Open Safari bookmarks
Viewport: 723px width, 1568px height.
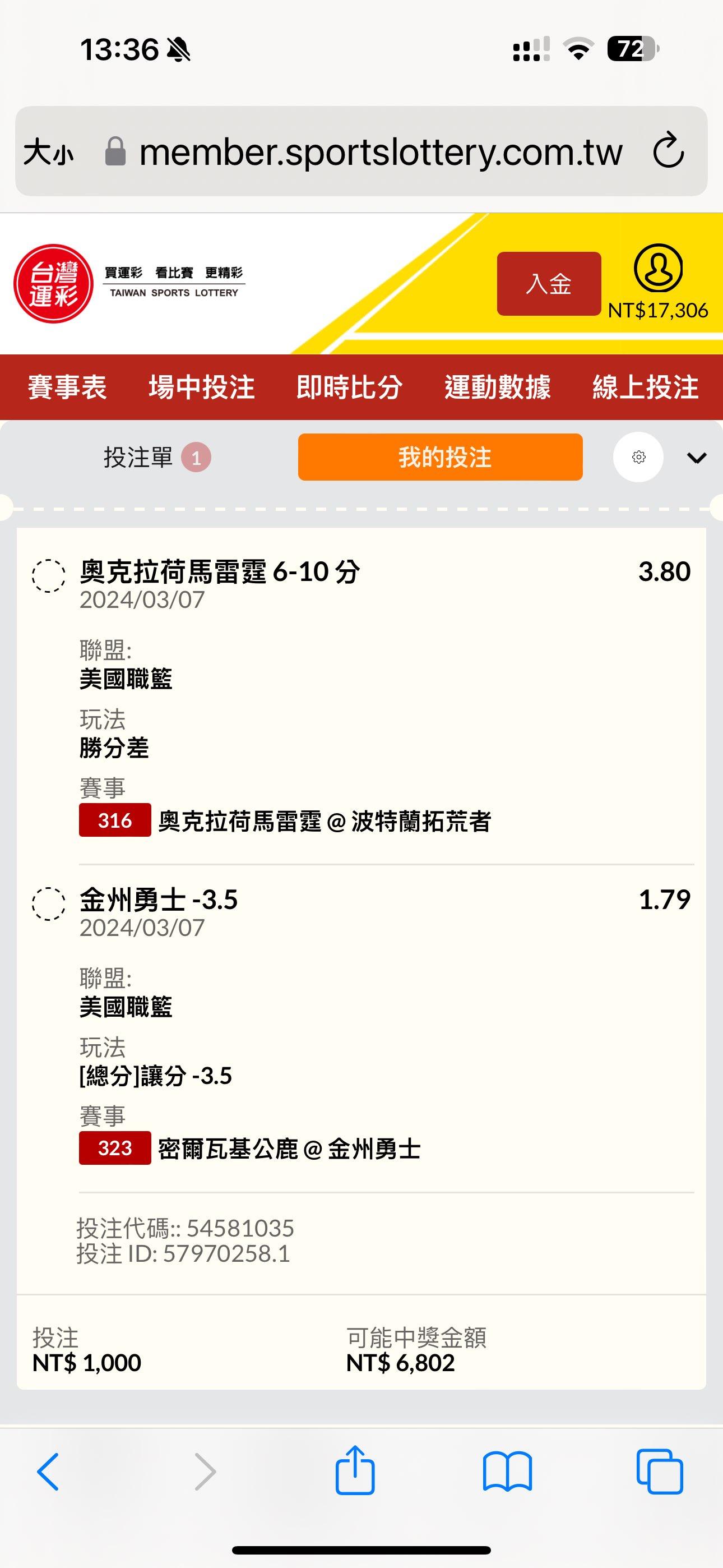point(507,1472)
